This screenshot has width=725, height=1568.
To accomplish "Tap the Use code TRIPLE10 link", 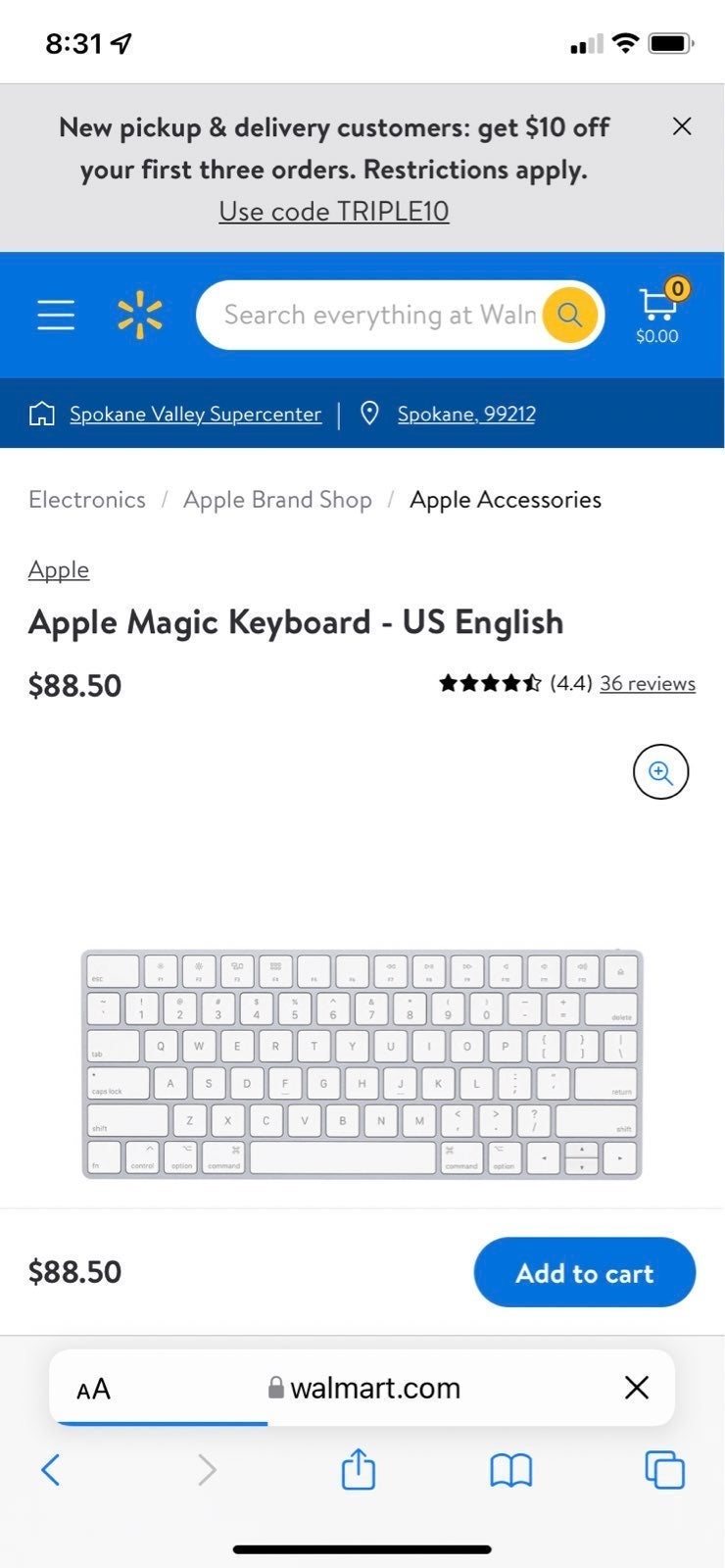I will point(333,211).
